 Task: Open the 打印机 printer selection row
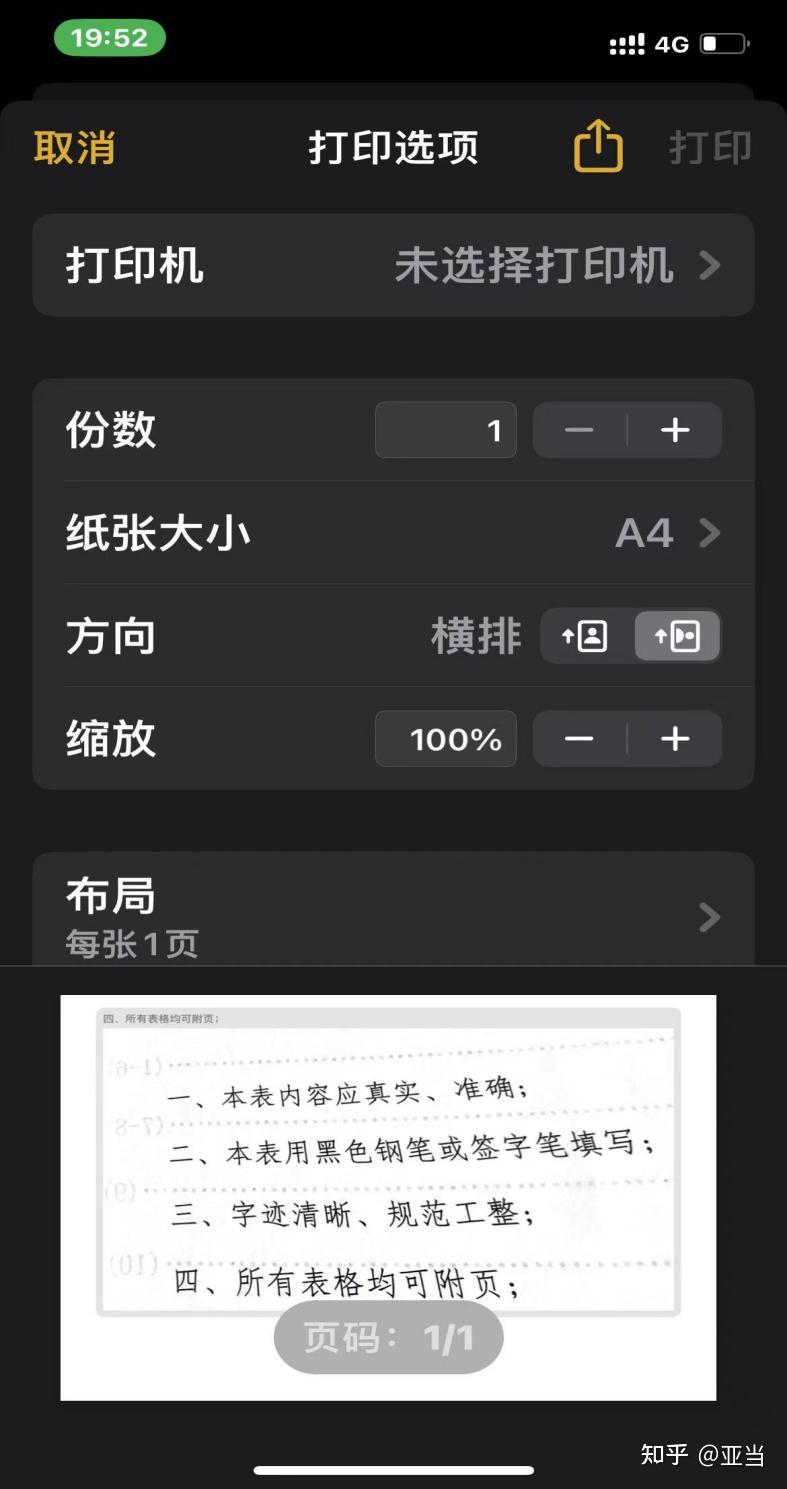(393, 265)
